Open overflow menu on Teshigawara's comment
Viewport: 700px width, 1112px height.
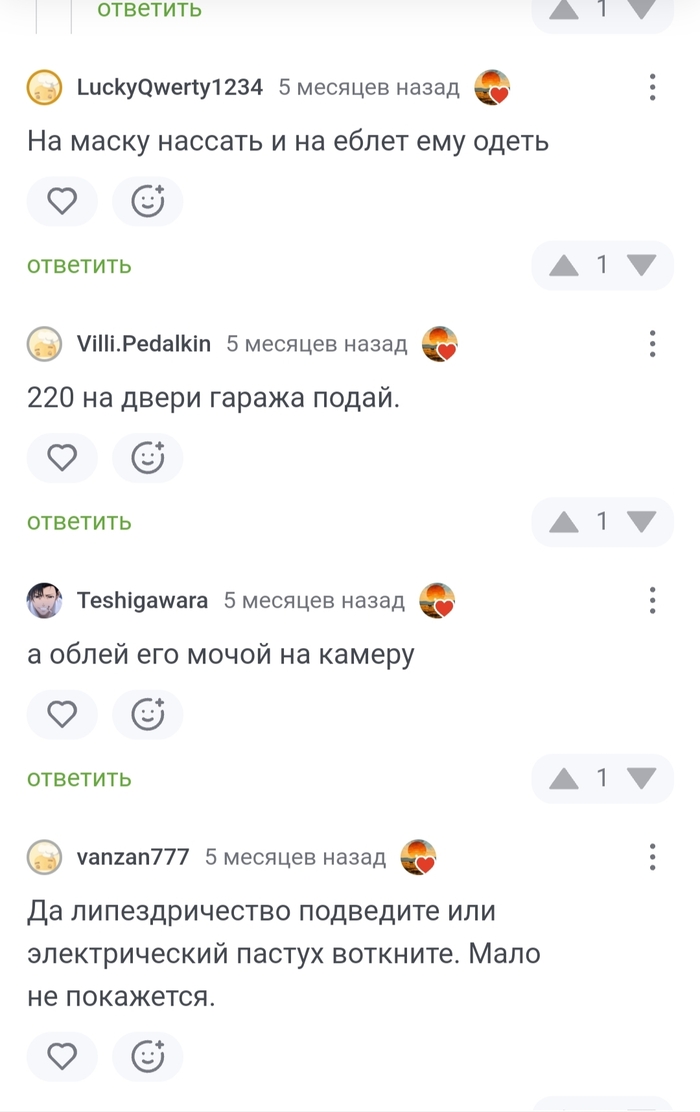tap(652, 600)
